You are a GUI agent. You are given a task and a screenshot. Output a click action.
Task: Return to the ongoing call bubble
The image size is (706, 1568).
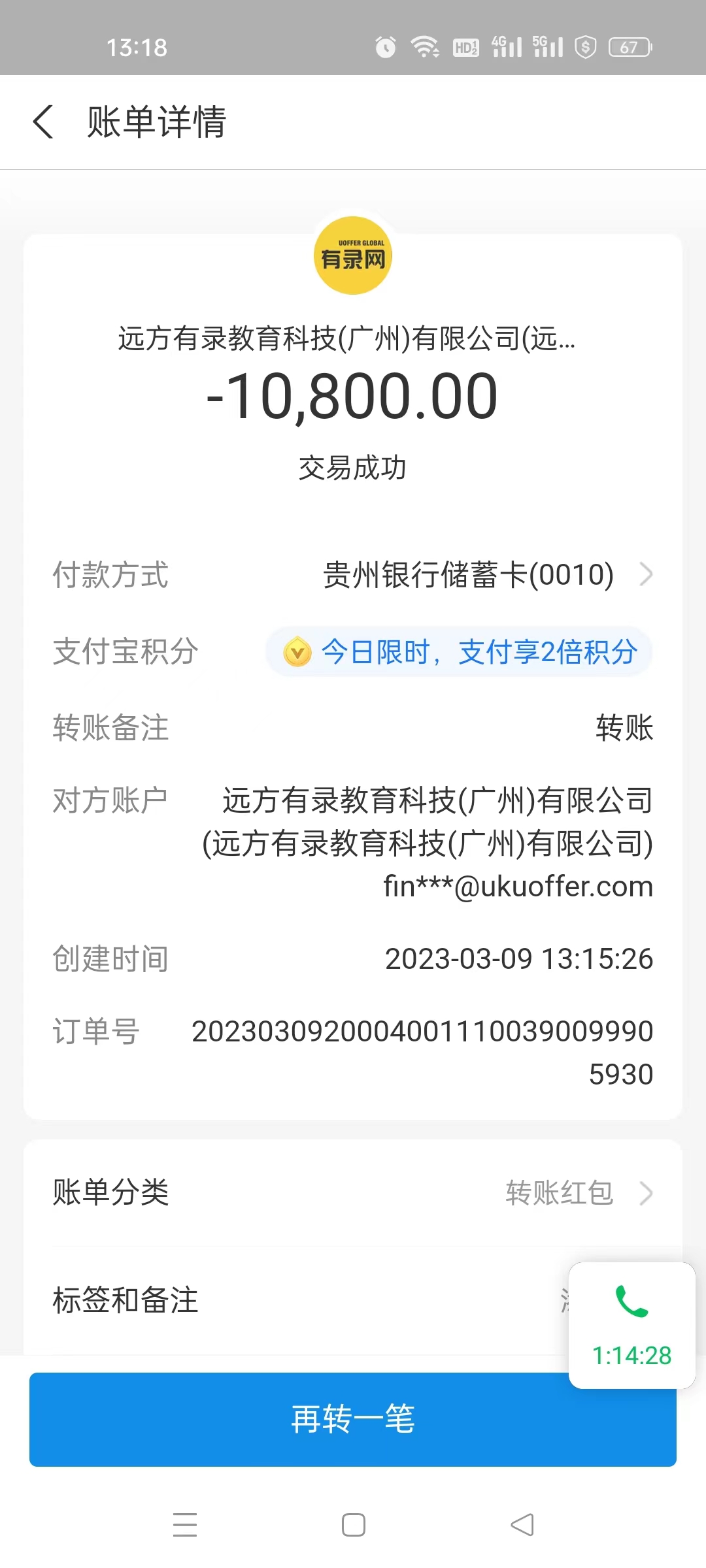(x=631, y=1325)
